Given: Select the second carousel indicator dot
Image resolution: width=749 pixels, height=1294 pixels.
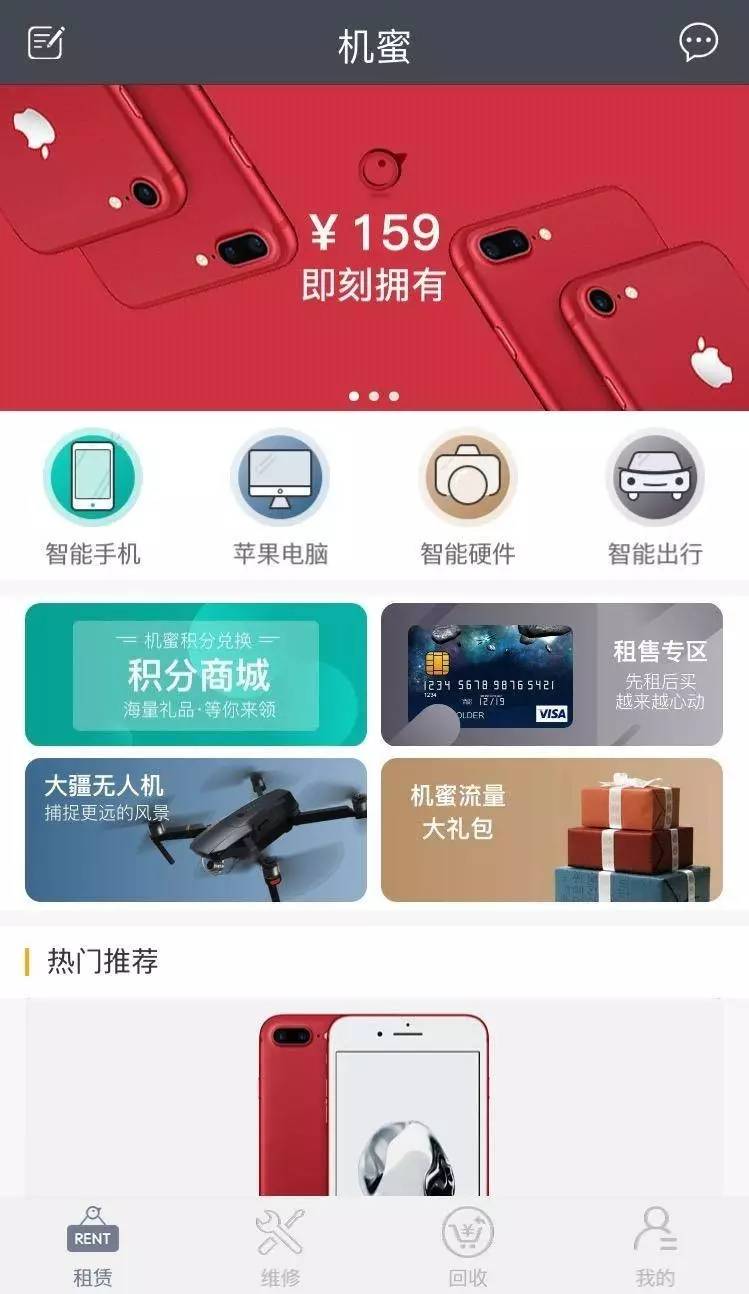Looking at the screenshot, I should coord(375,397).
